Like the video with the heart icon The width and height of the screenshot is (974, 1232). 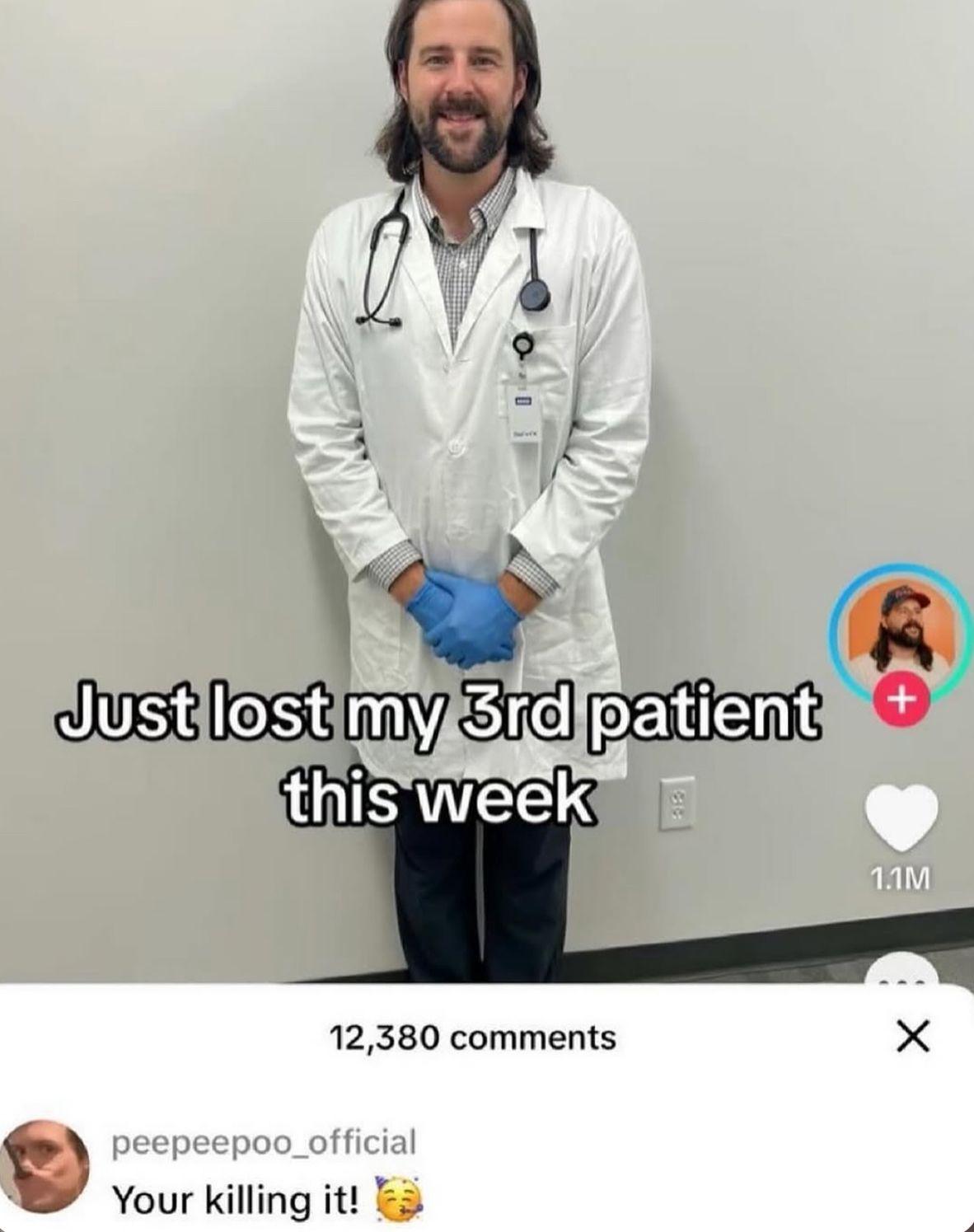click(900, 817)
